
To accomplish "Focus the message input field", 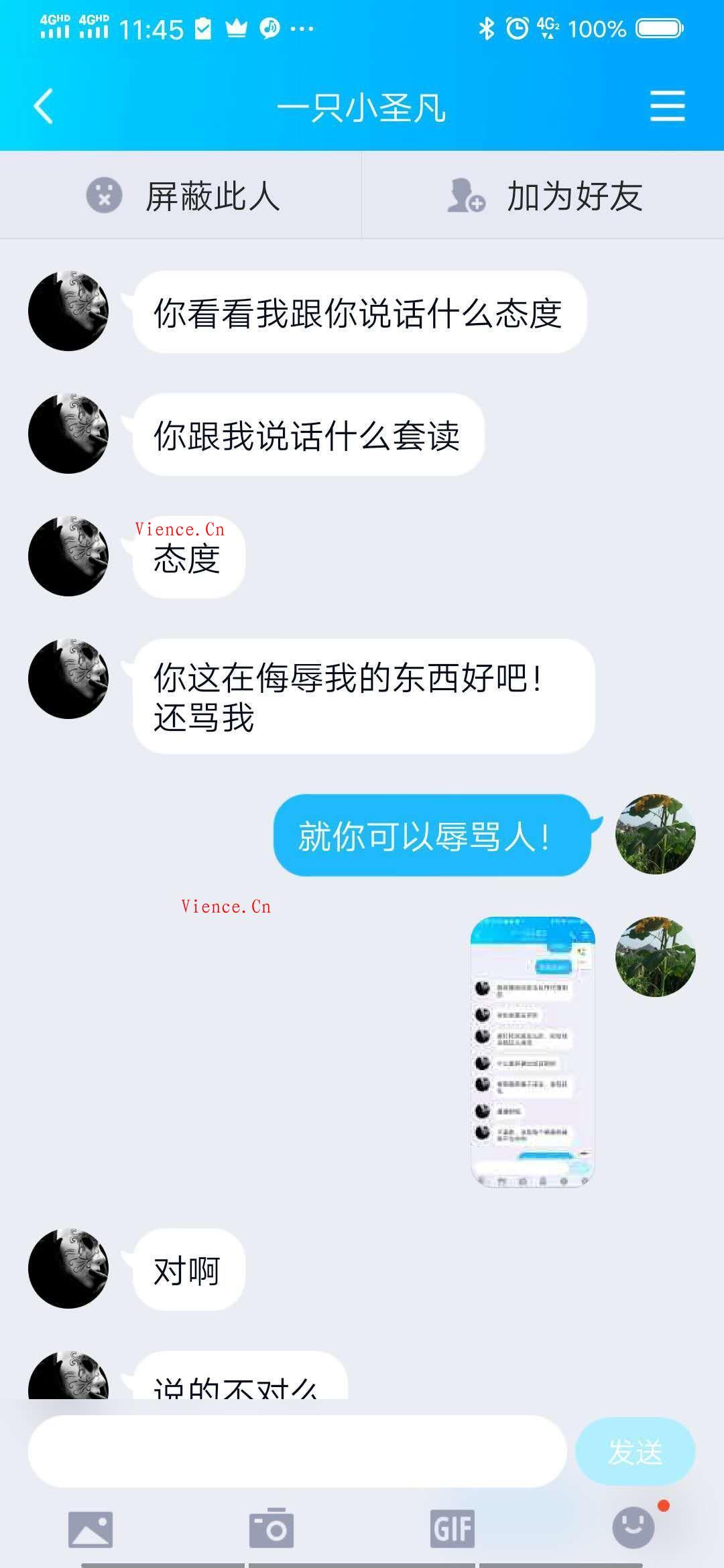I will pos(297,1451).
